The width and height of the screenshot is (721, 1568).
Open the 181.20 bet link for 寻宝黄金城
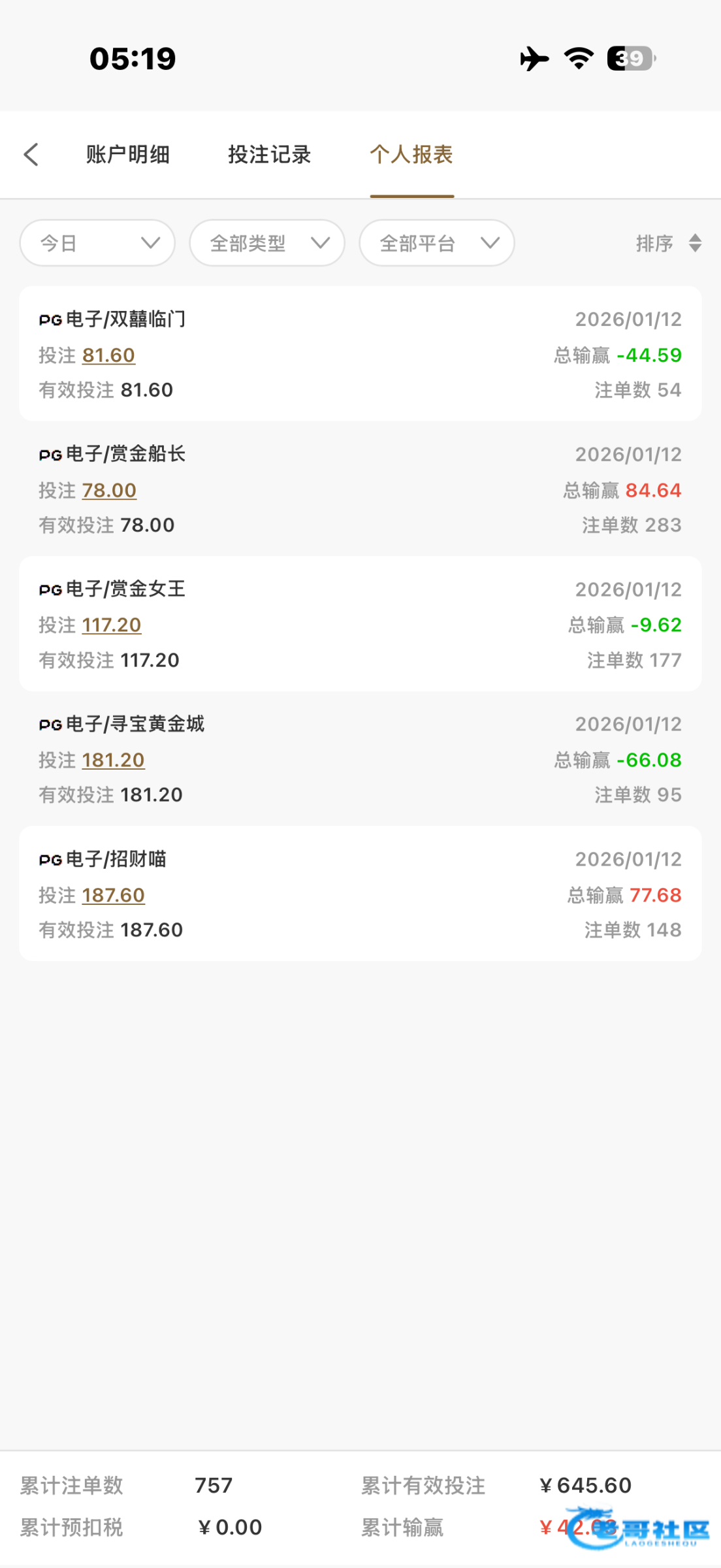point(113,760)
